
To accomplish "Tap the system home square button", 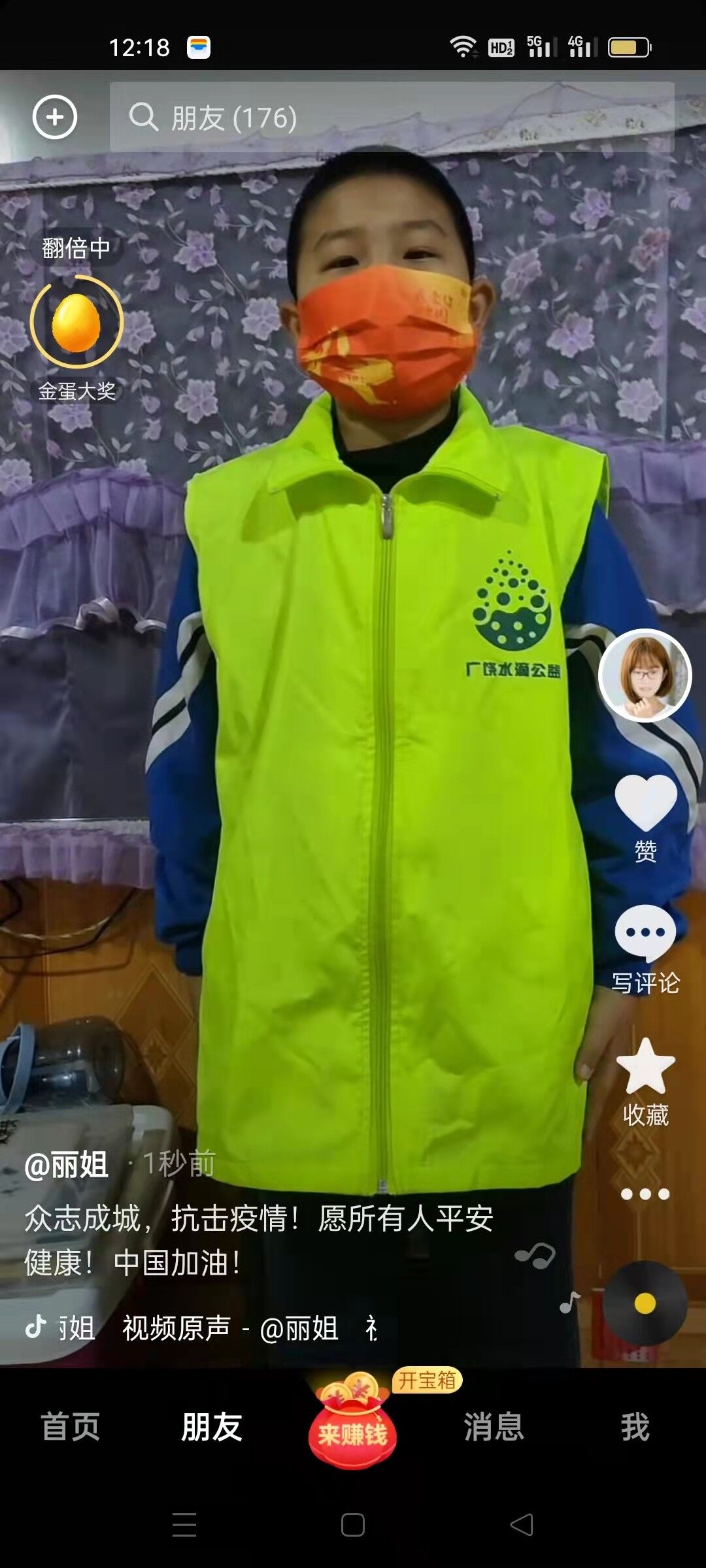I will (353, 1525).
